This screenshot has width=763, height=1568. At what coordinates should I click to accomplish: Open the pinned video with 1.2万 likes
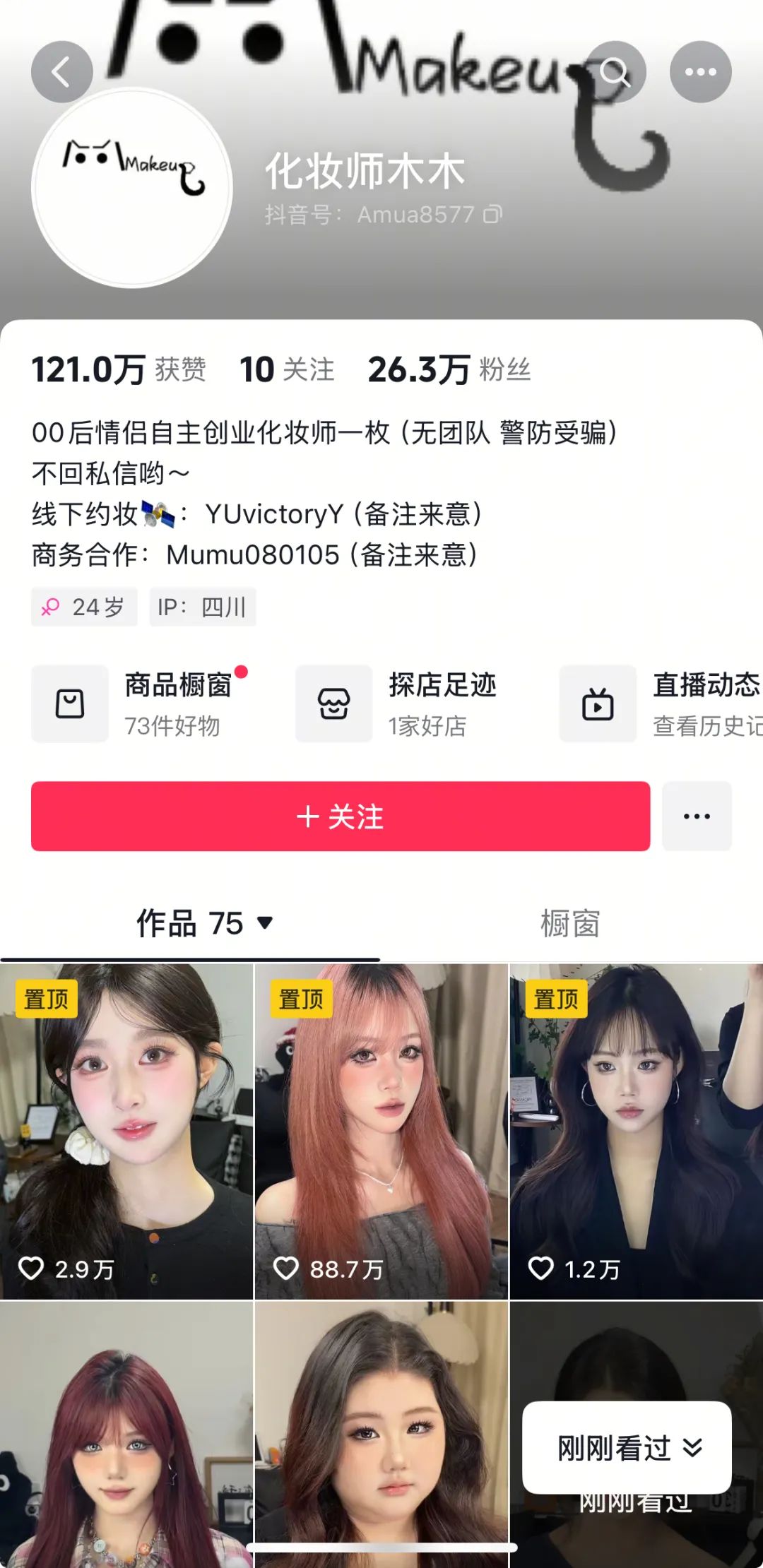click(636, 1130)
